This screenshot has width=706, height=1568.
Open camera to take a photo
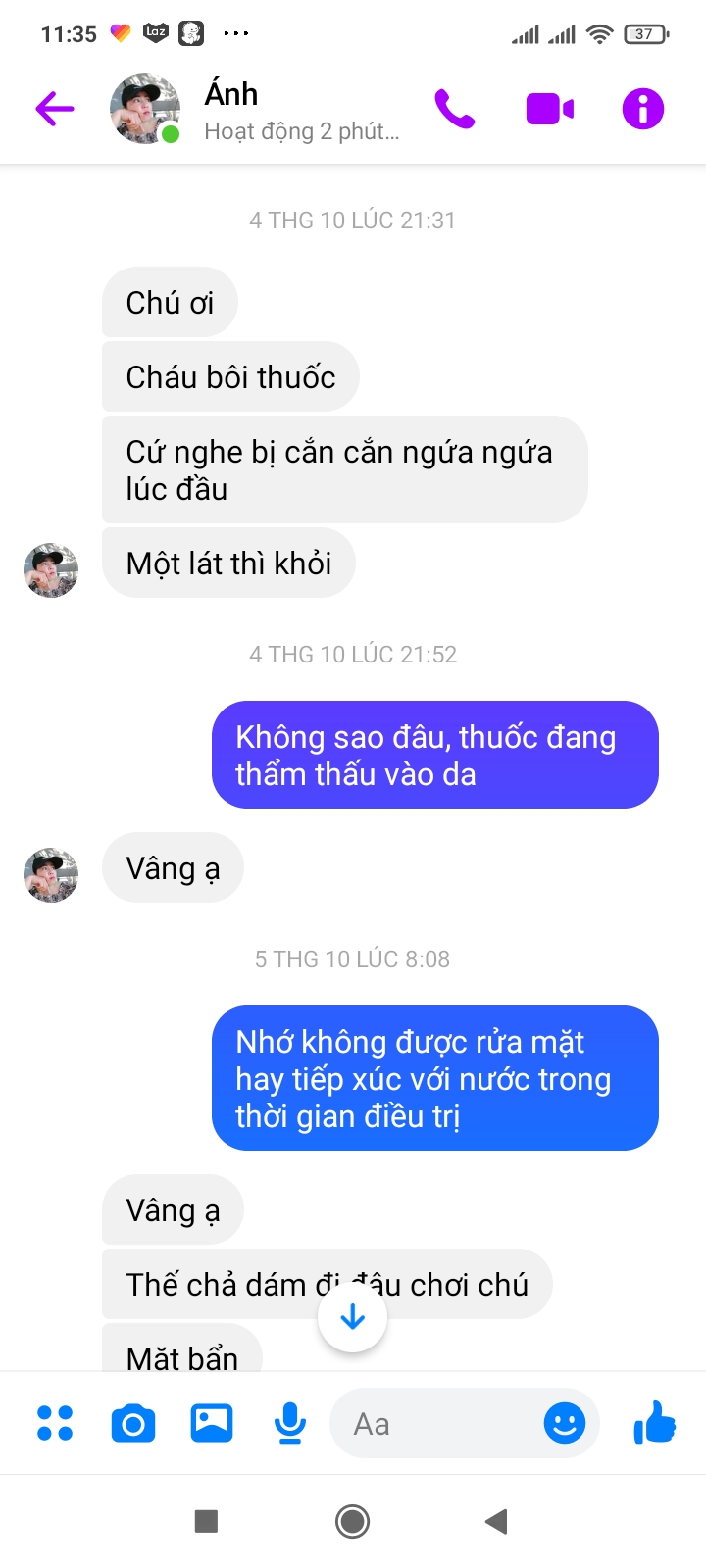(133, 1423)
